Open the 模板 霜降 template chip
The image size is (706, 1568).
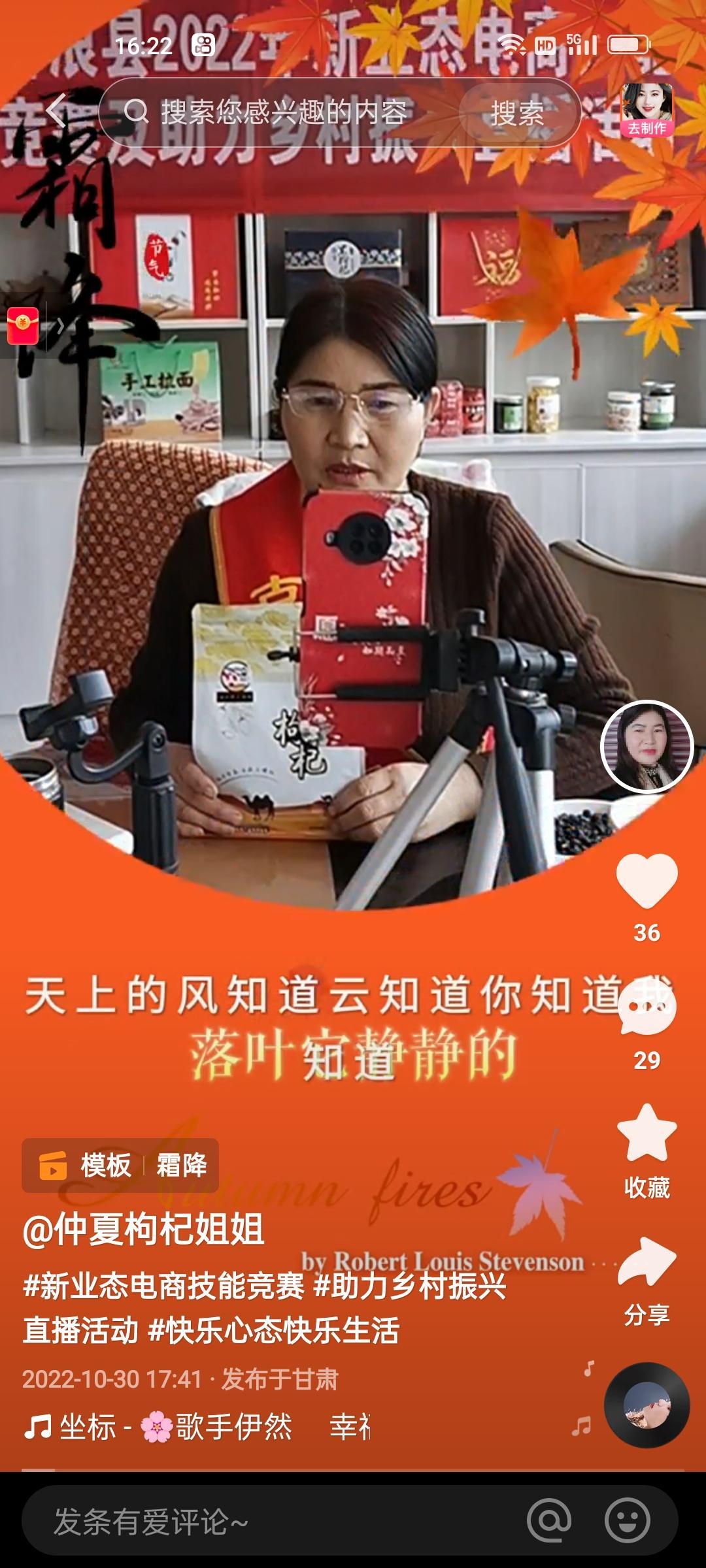pyautogui.click(x=120, y=1166)
